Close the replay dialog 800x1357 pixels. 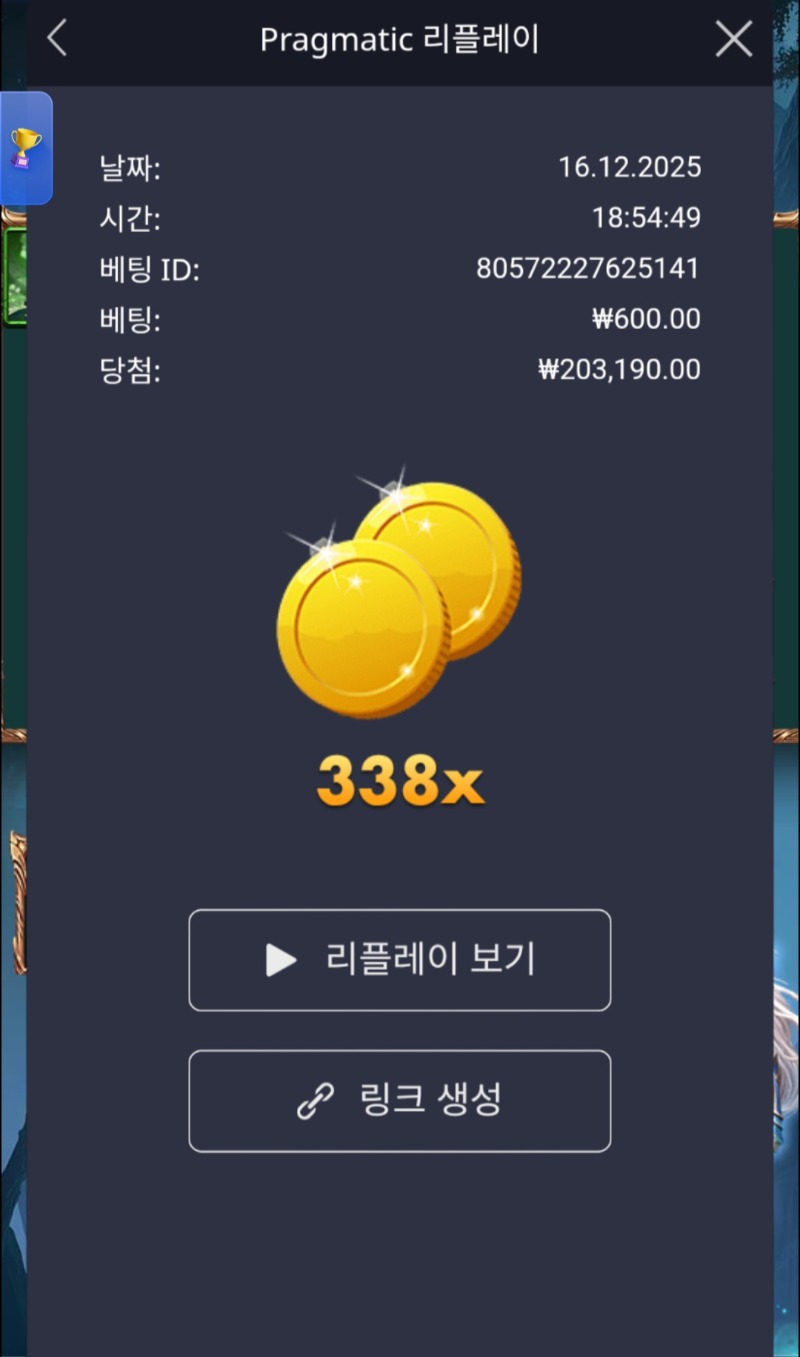tap(734, 40)
